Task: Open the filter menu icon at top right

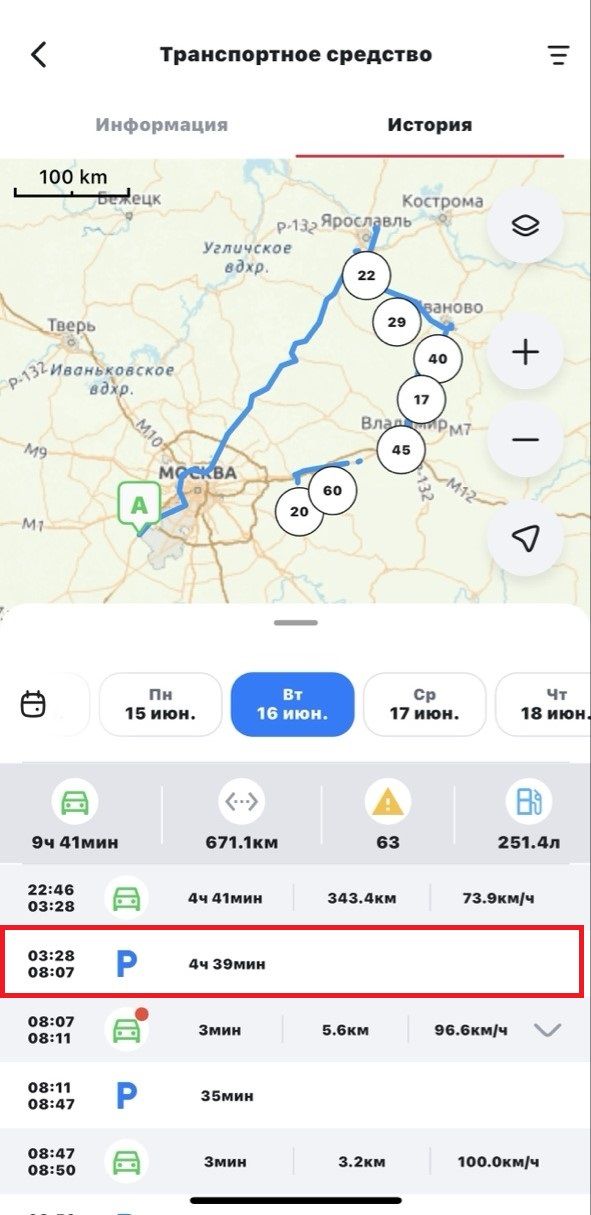Action: coord(558,55)
